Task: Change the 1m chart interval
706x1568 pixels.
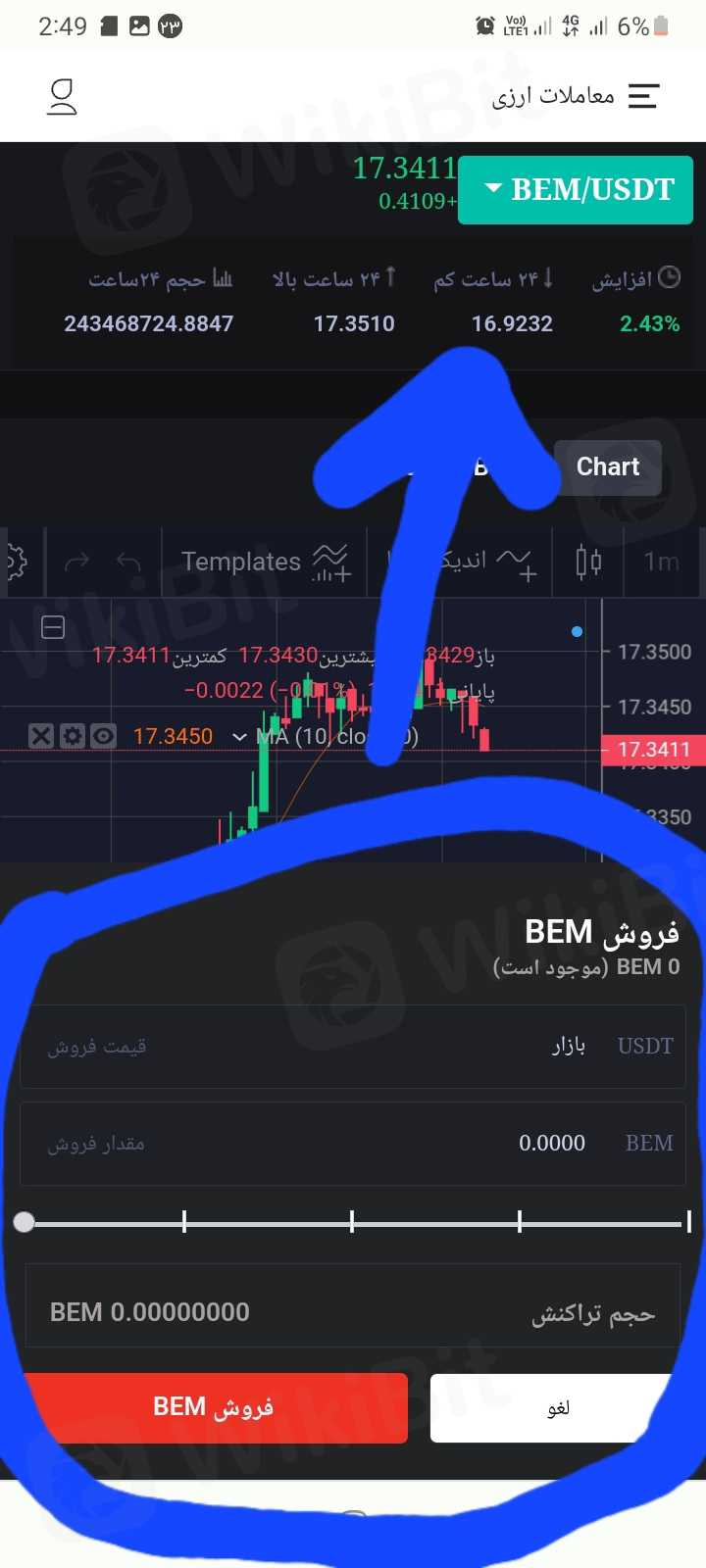Action: 661,562
